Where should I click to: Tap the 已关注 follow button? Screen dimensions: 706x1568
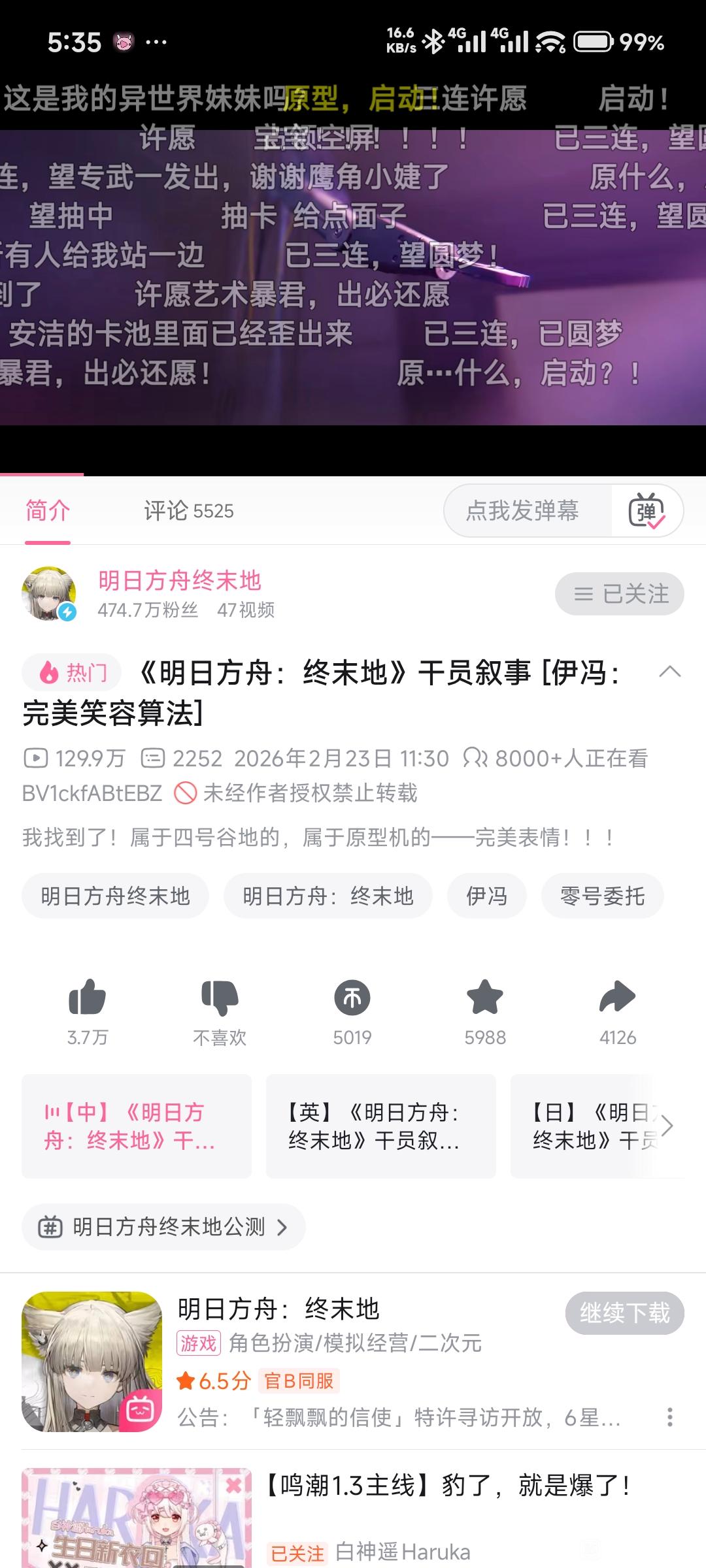pos(619,594)
